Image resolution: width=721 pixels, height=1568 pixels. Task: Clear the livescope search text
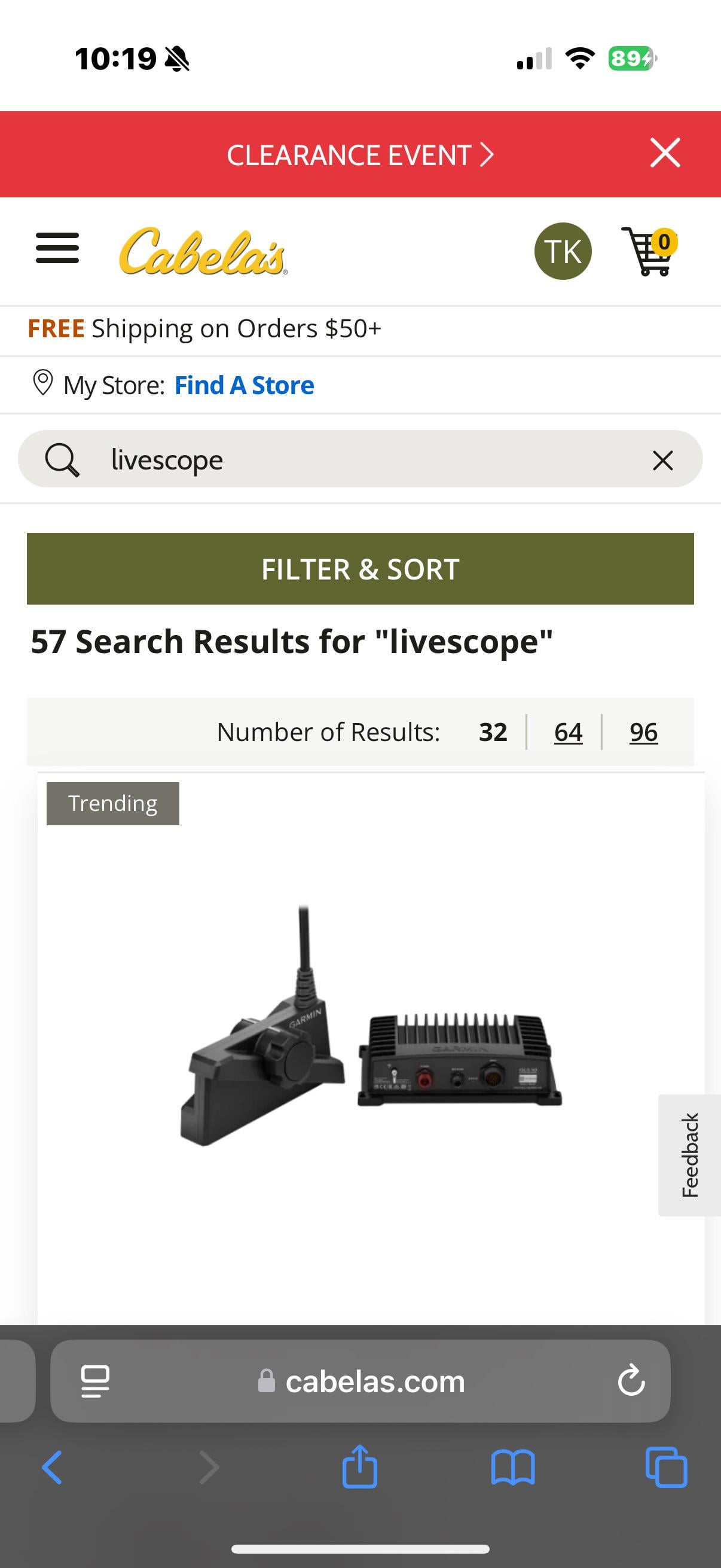662,460
